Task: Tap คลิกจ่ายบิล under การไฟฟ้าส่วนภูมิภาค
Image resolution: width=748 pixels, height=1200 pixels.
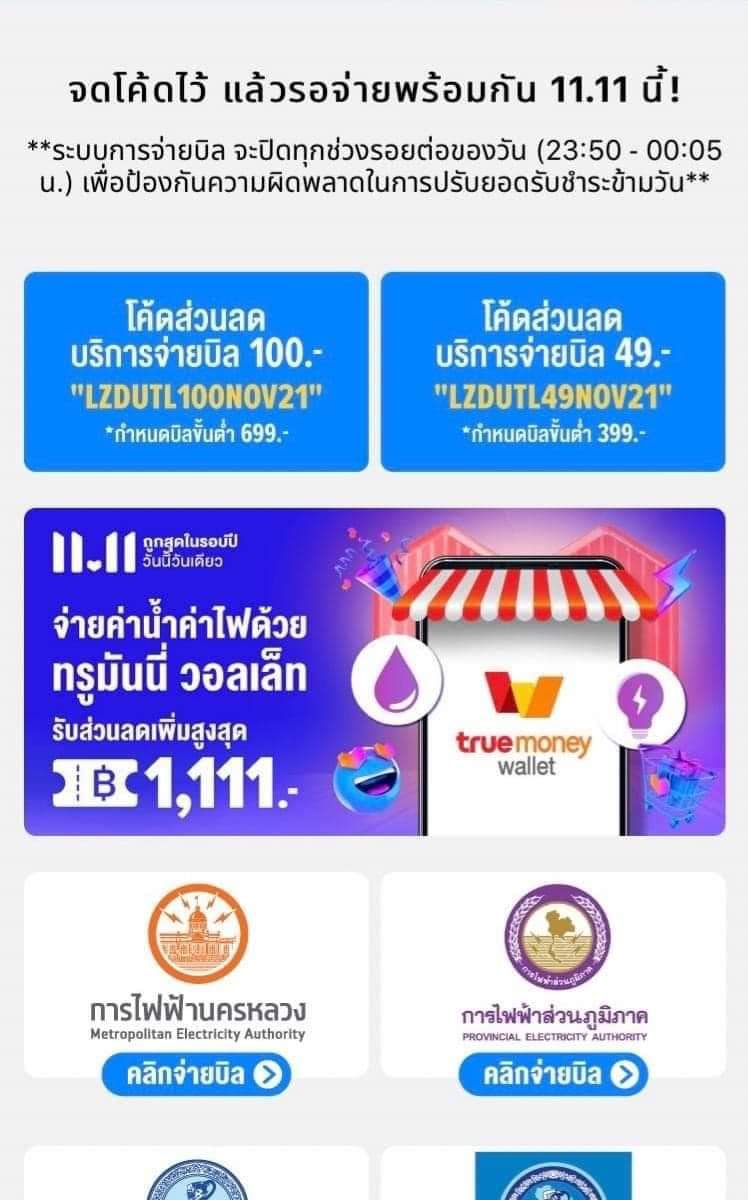Action: [553, 1074]
